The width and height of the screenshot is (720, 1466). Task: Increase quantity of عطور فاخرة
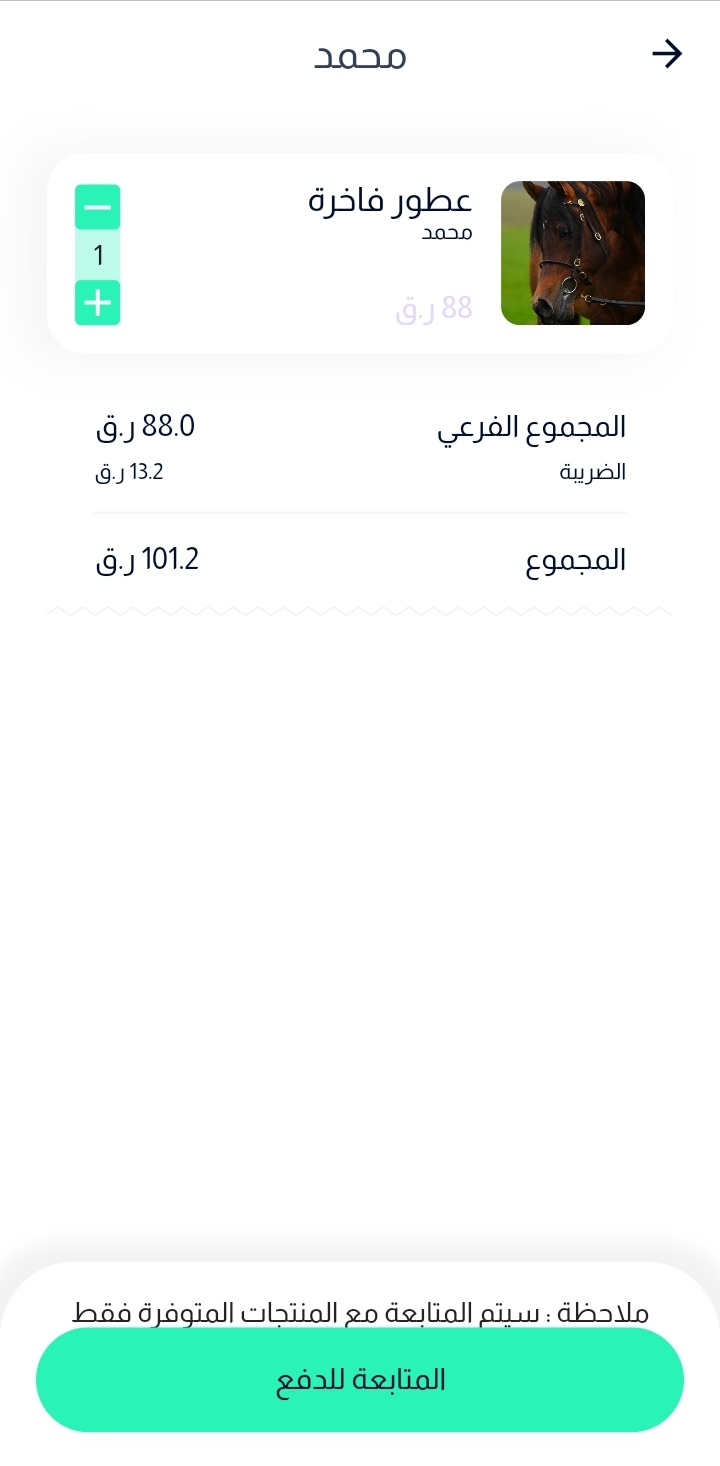tap(98, 302)
